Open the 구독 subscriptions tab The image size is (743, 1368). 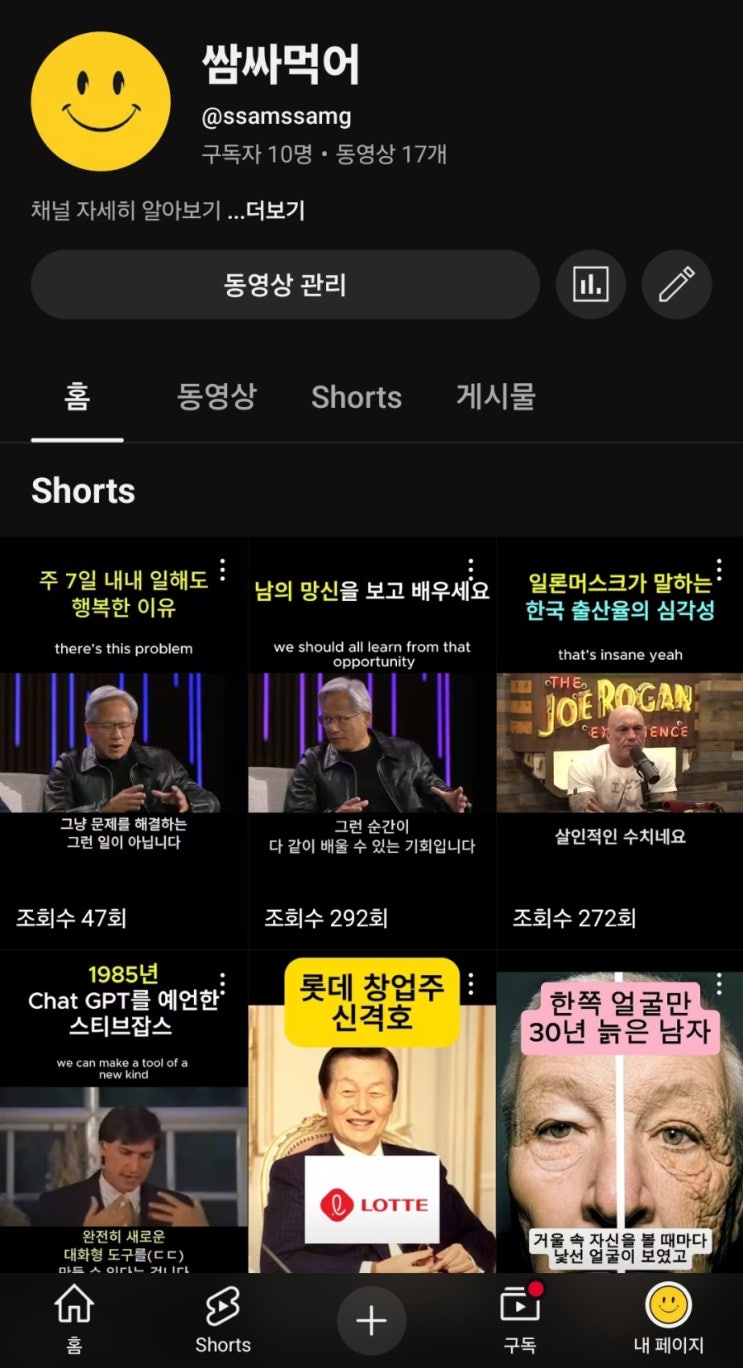click(x=520, y=1320)
